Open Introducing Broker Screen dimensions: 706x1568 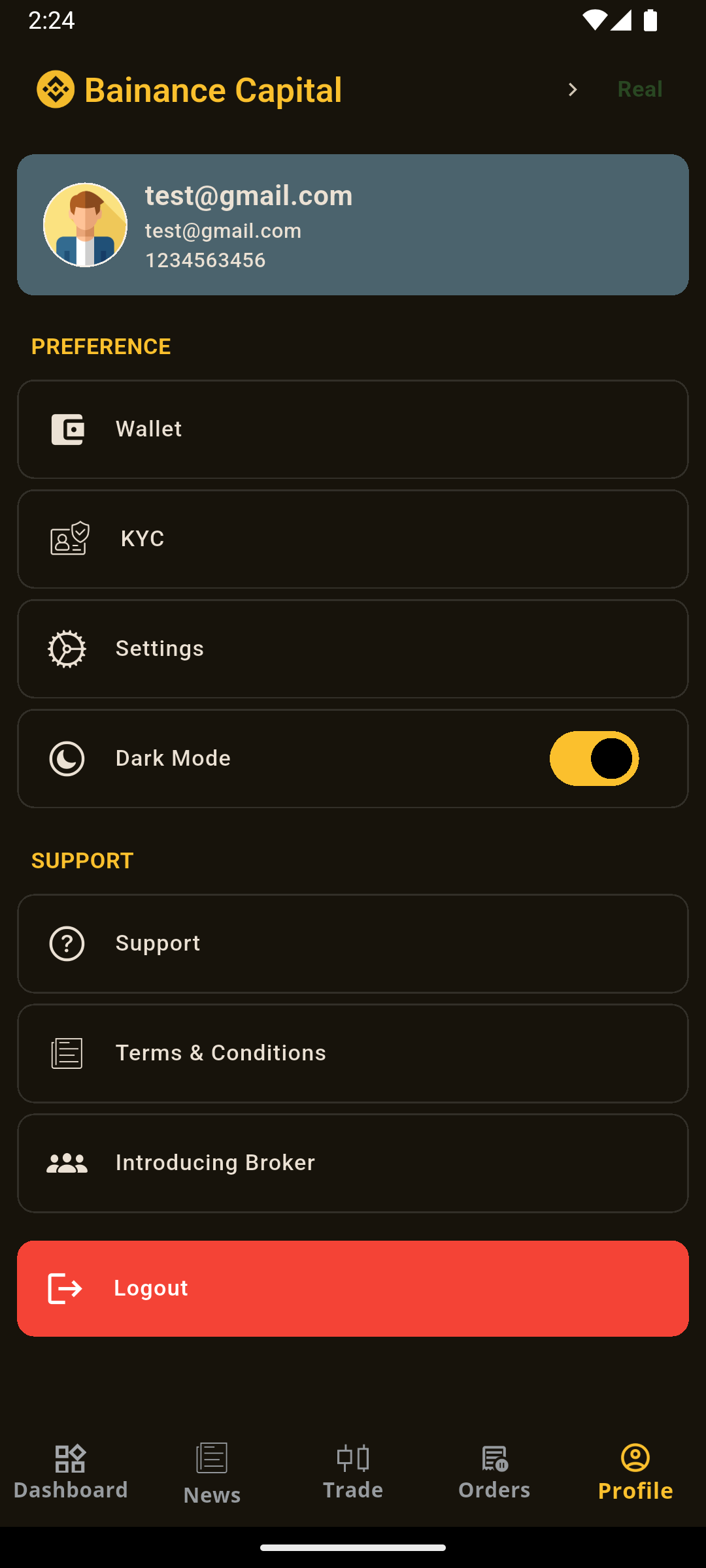pos(353,1163)
